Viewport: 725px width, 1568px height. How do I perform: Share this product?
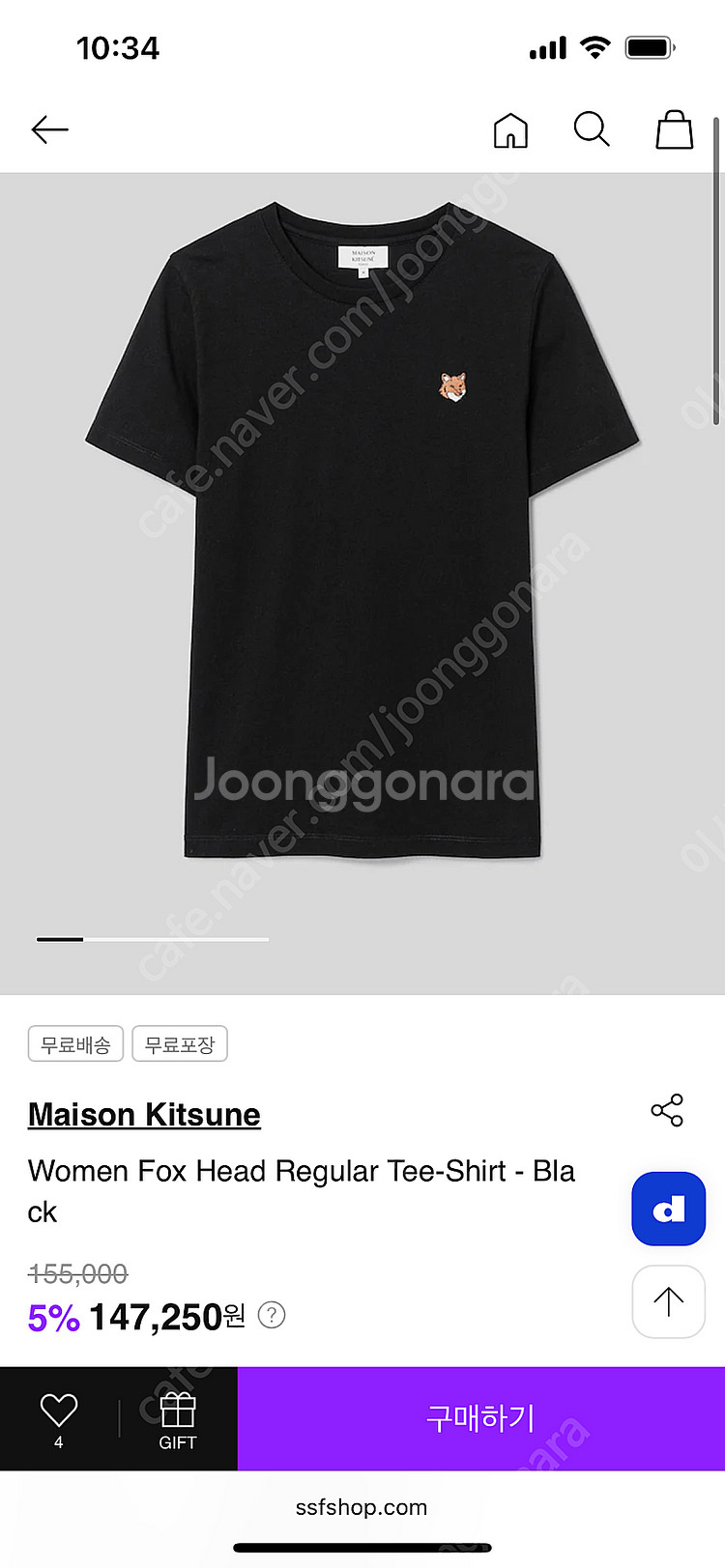point(667,1110)
